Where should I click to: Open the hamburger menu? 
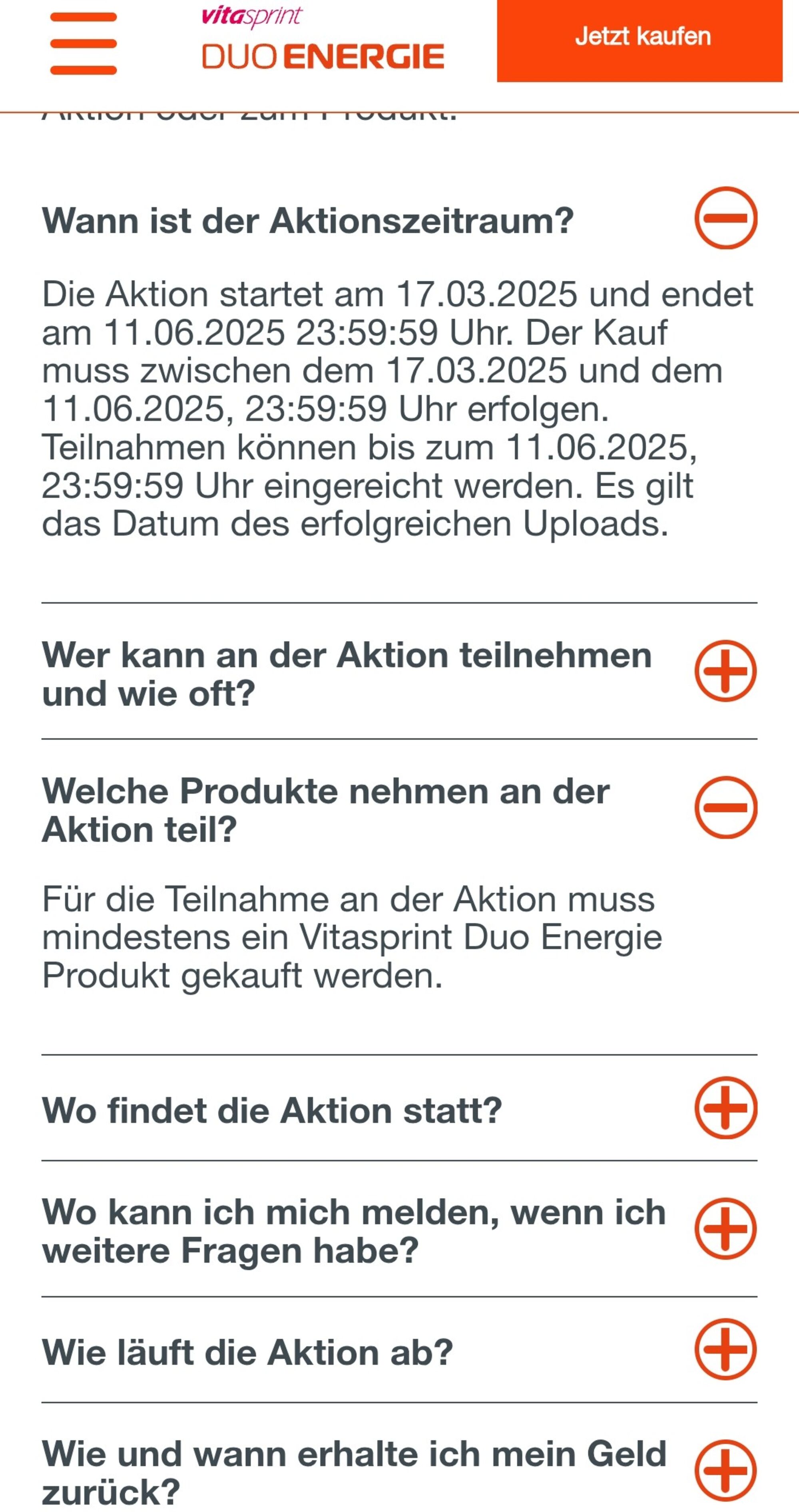tap(84, 44)
